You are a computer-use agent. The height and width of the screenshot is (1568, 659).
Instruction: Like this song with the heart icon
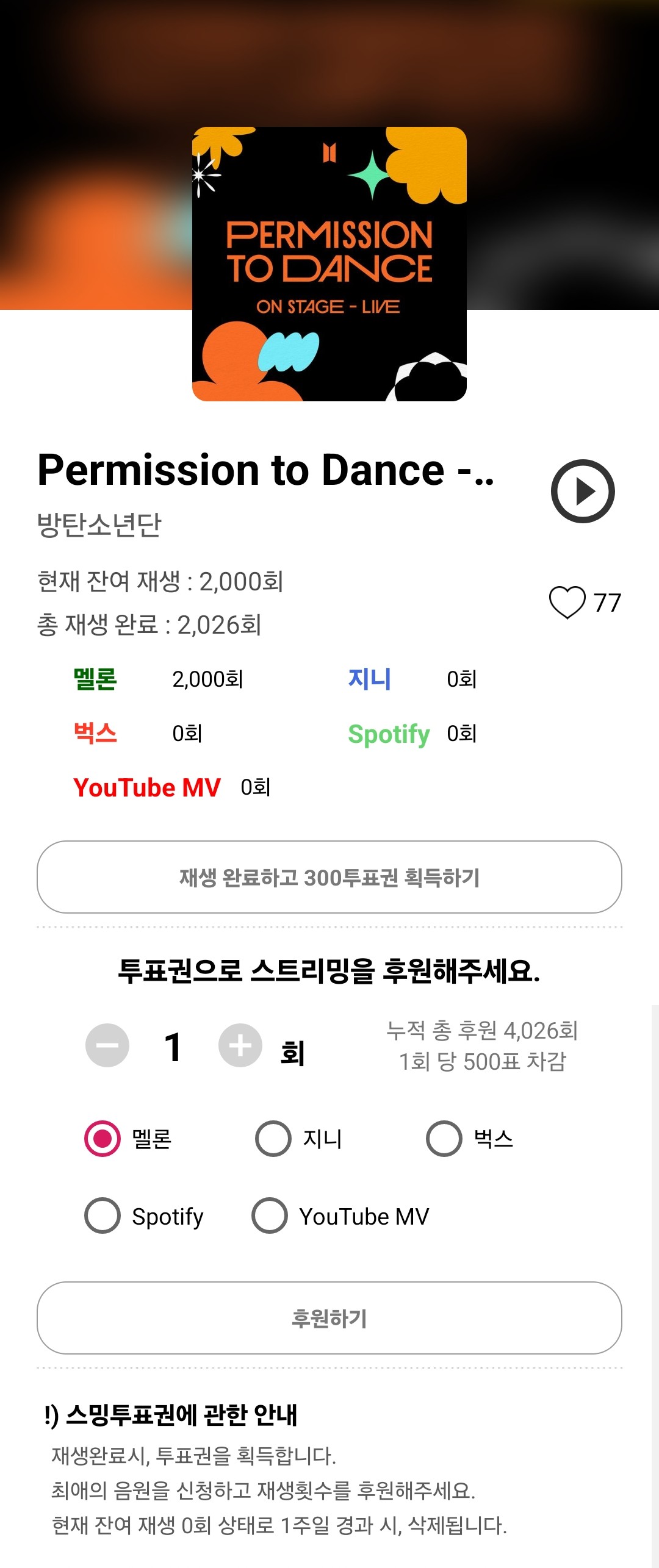pos(567,602)
